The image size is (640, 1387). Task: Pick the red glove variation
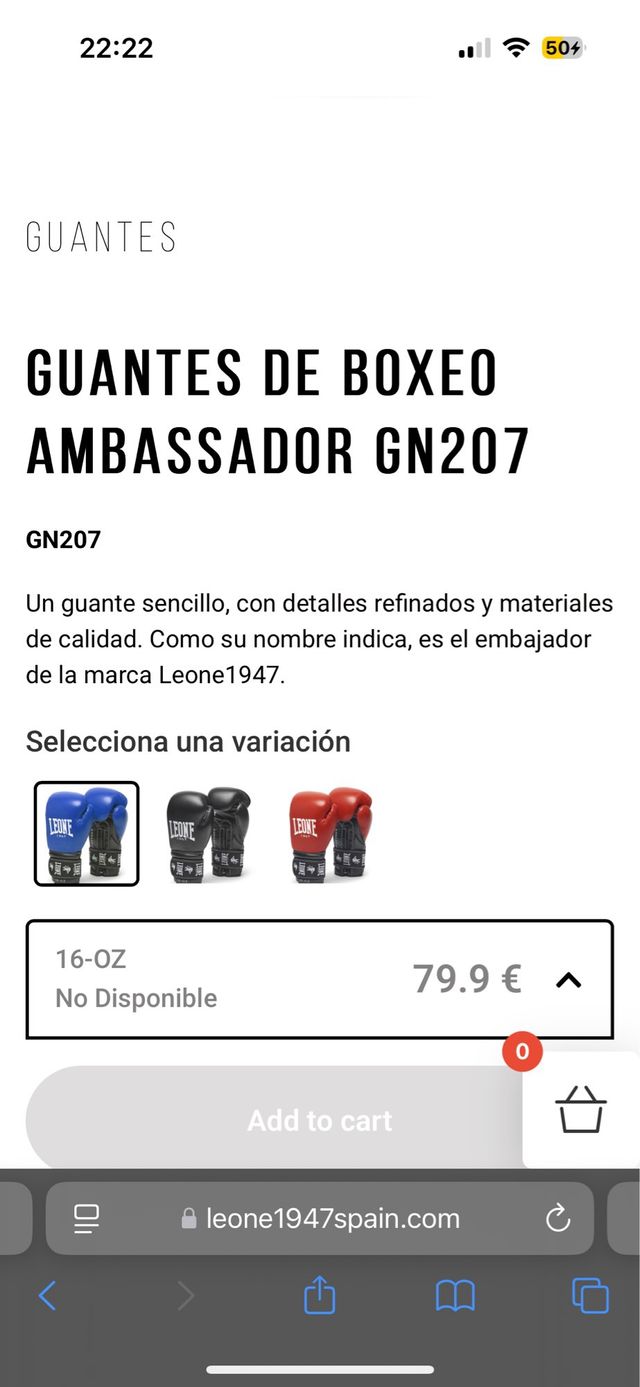tap(329, 833)
